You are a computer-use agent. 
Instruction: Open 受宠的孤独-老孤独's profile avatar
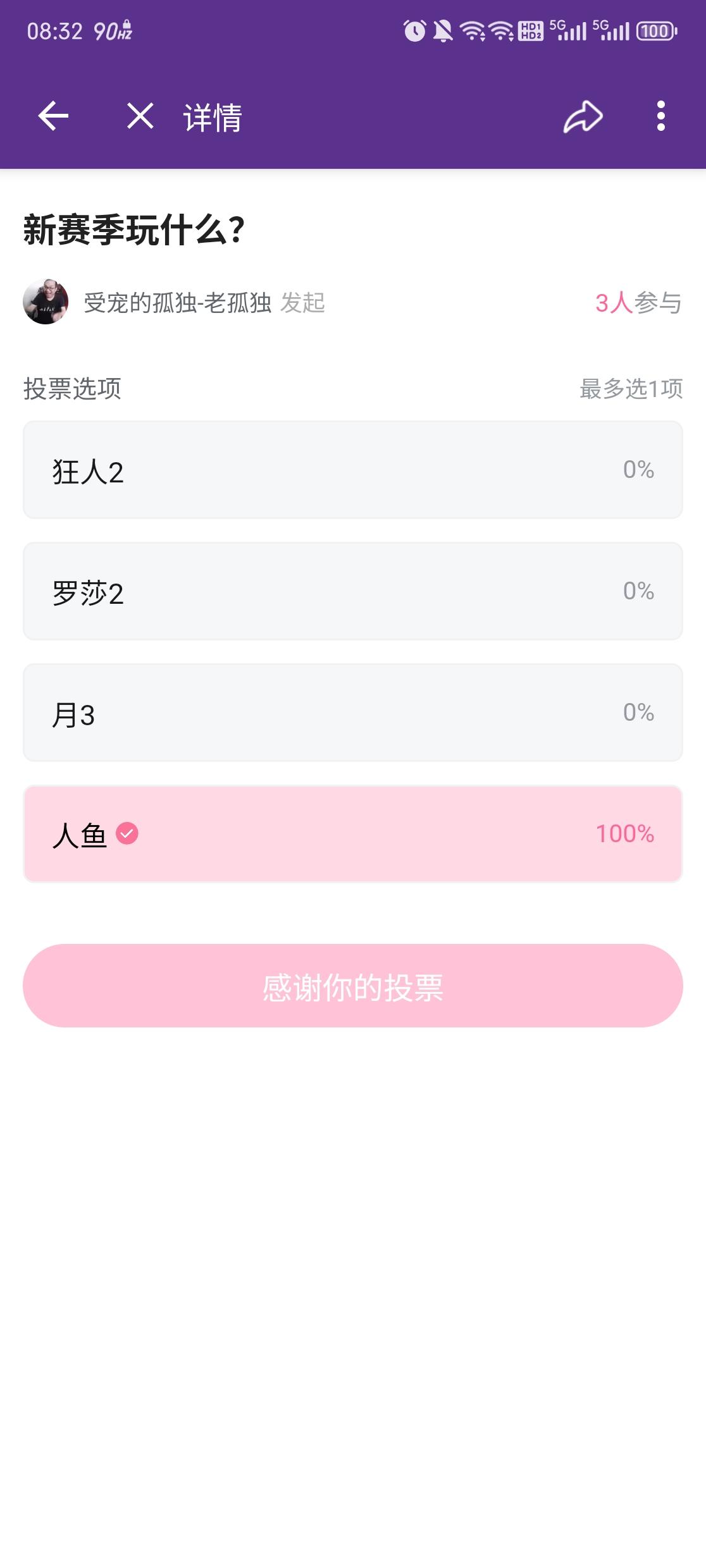click(x=46, y=302)
